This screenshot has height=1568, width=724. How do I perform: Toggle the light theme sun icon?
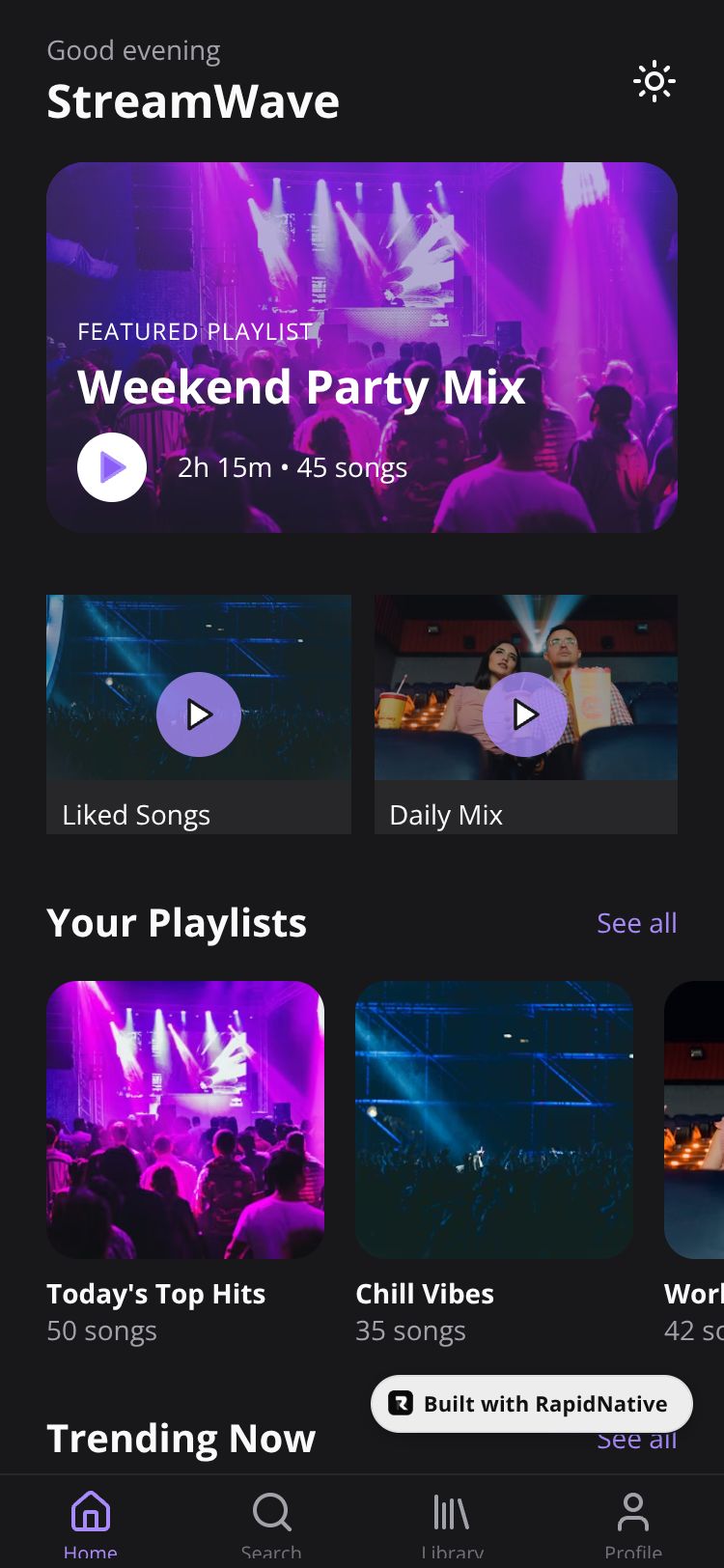[654, 82]
